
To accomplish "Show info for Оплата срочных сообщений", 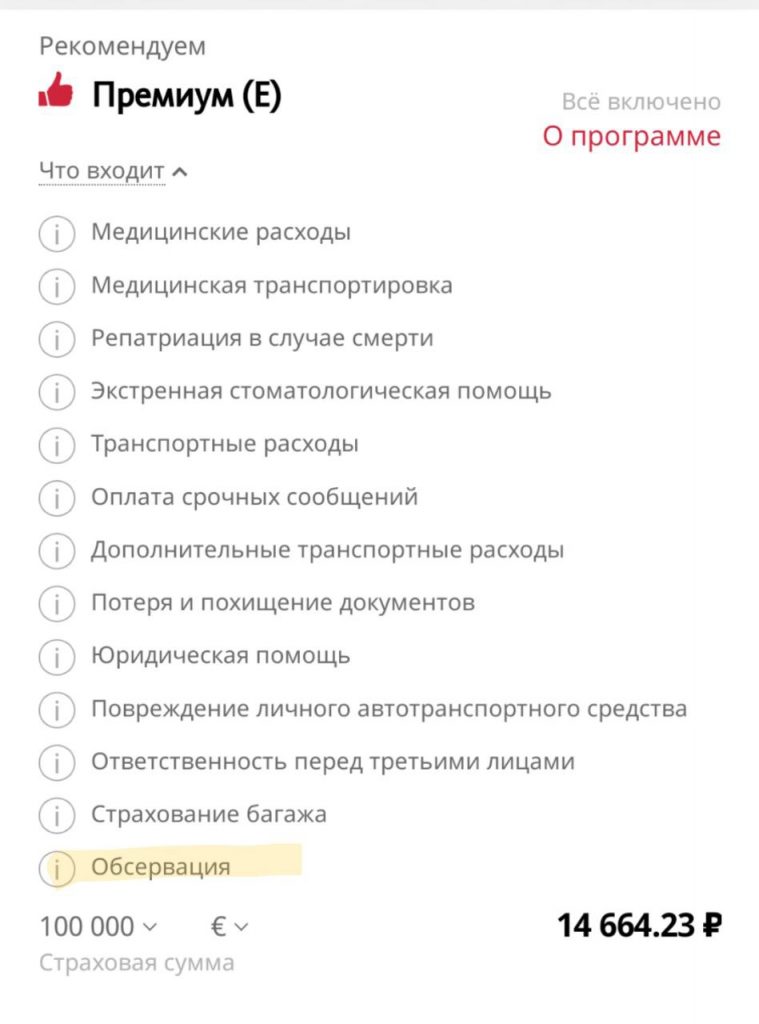I will [x=57, y=499].
